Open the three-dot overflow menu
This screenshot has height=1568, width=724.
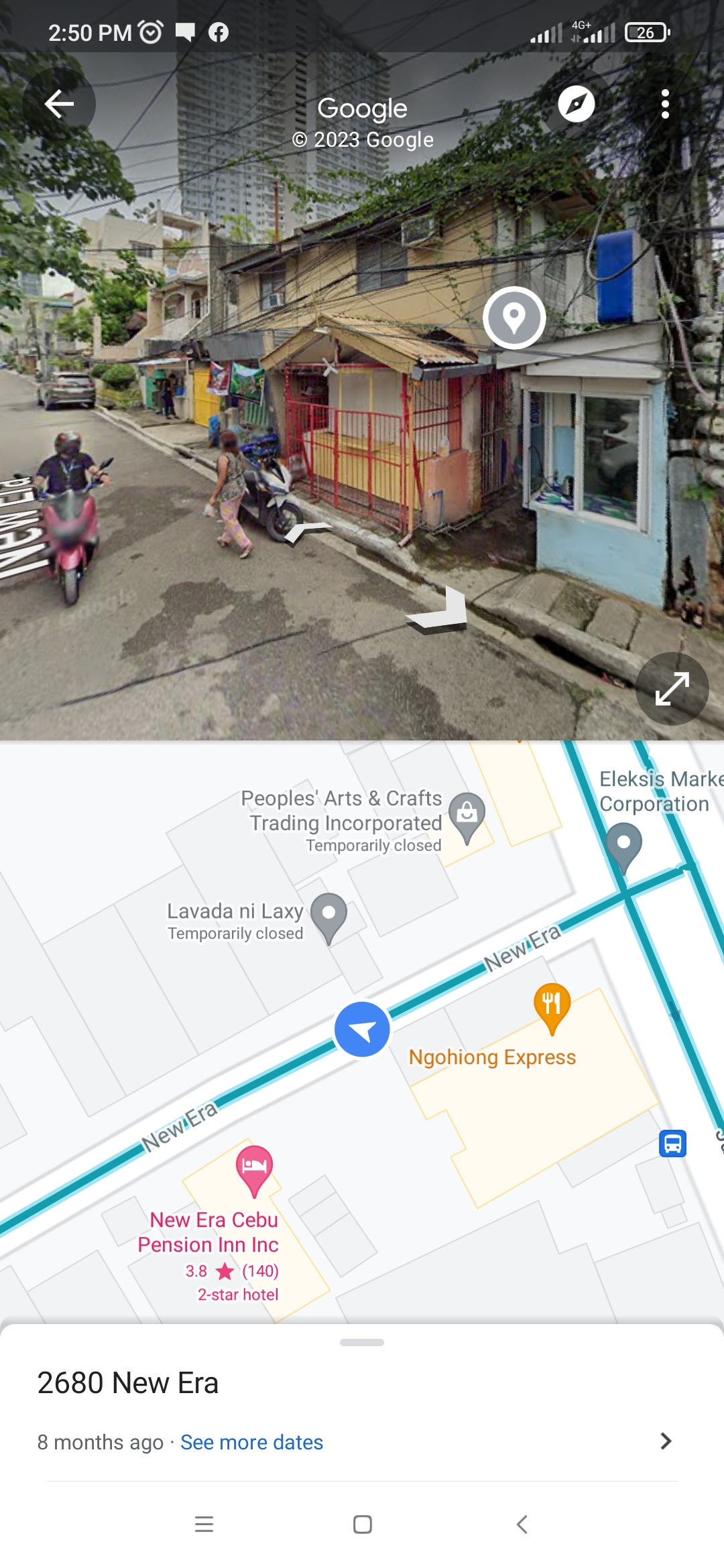click(x=664, y=104)
